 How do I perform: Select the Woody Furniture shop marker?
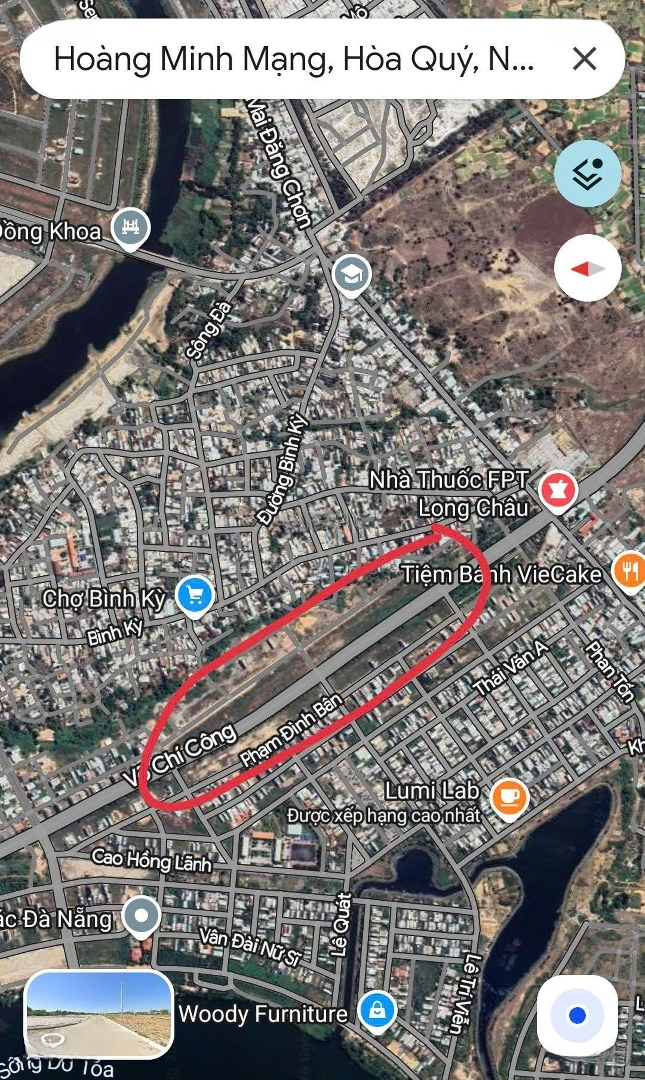point(376,1010)
